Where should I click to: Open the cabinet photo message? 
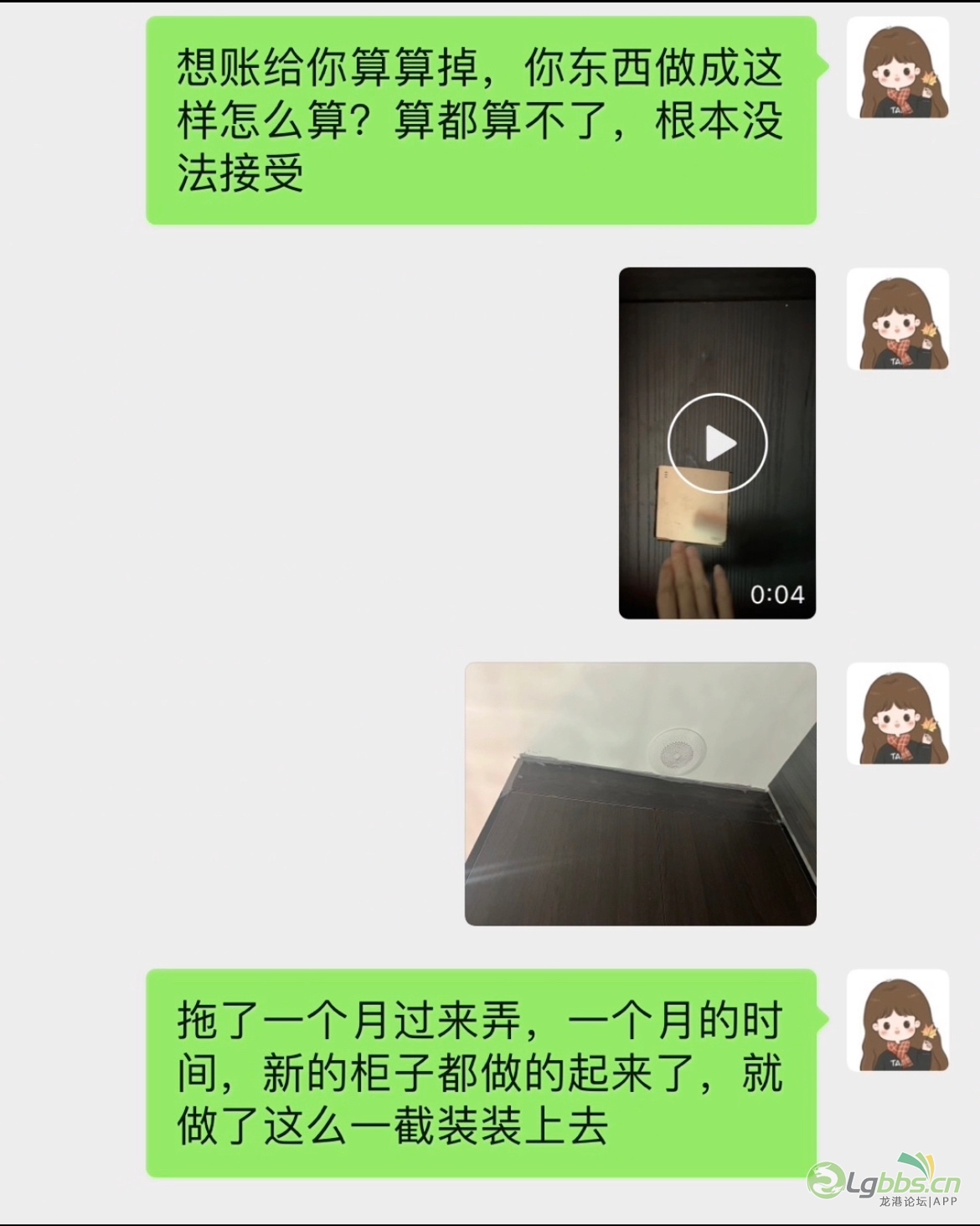tap(640, 794)
